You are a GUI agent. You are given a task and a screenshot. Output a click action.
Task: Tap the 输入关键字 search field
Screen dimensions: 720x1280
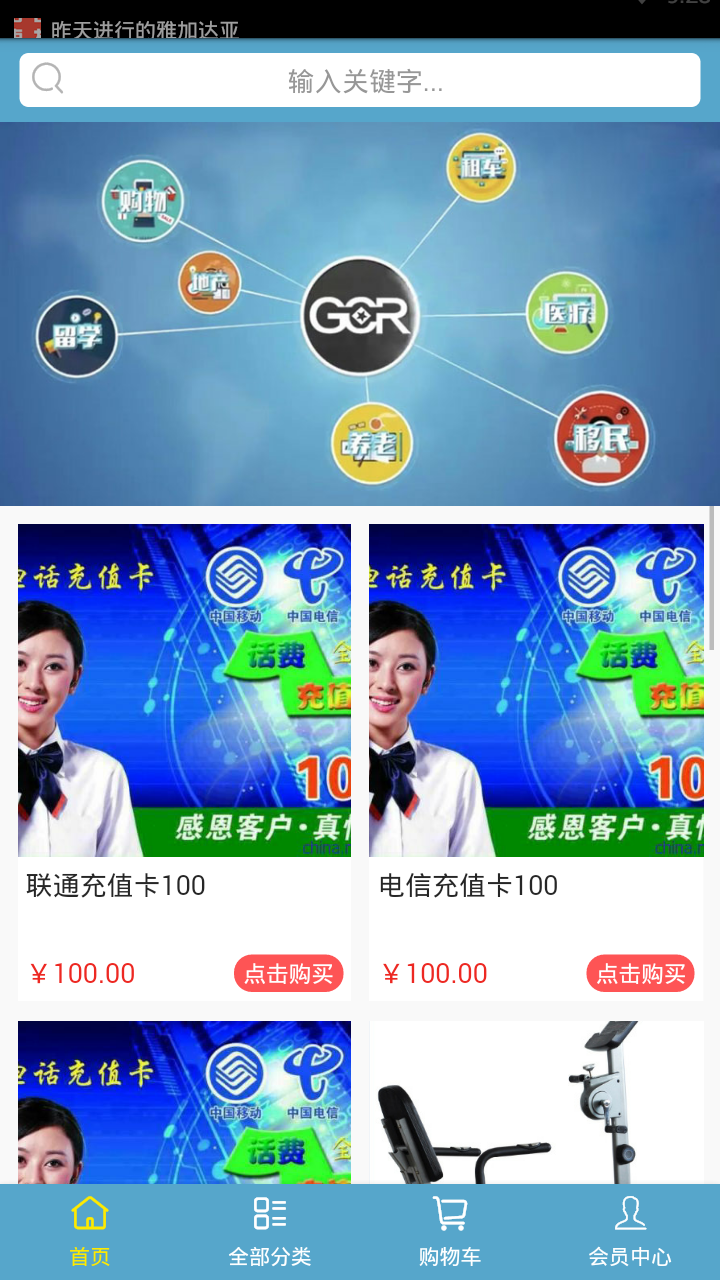point(365,80)
